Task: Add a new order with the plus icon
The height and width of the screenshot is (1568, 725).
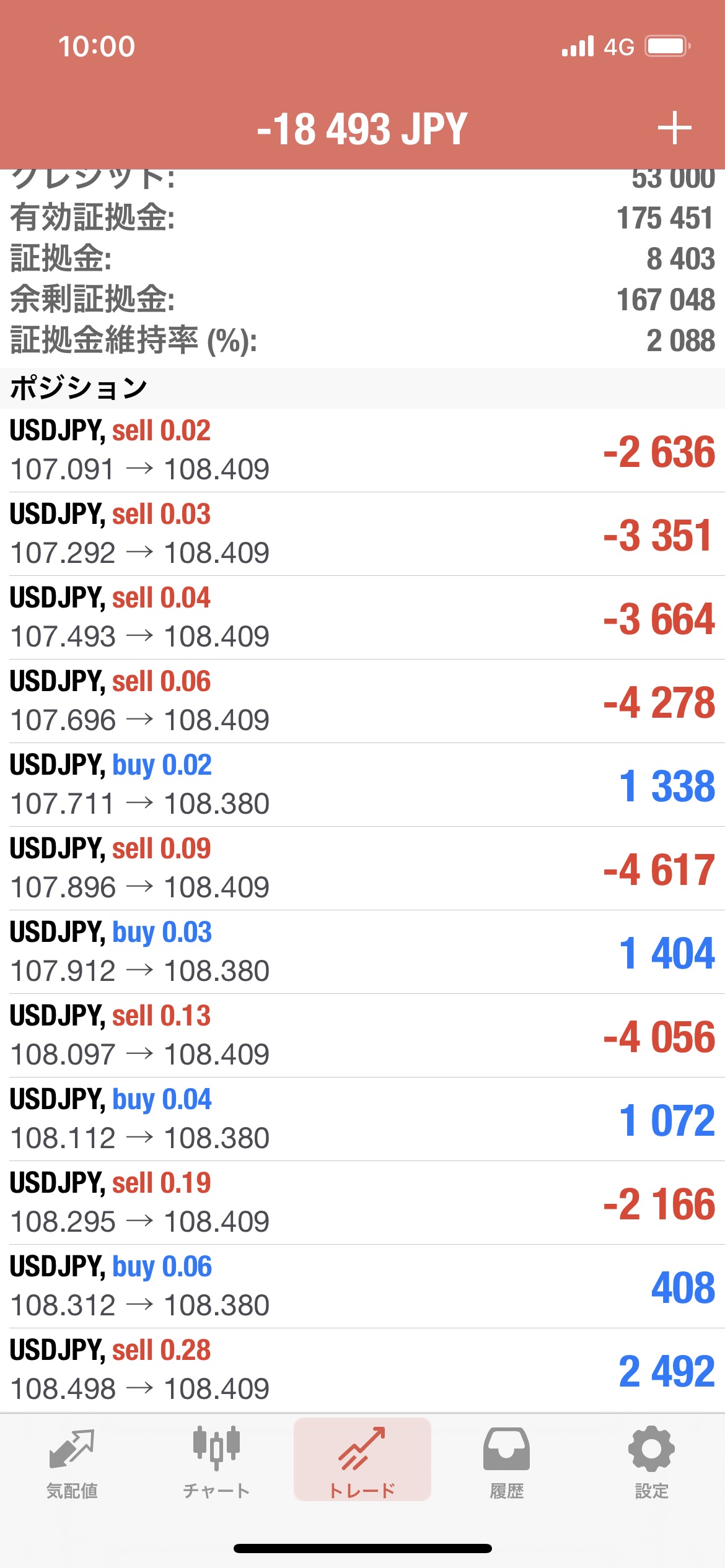Action: coord(674,128)
